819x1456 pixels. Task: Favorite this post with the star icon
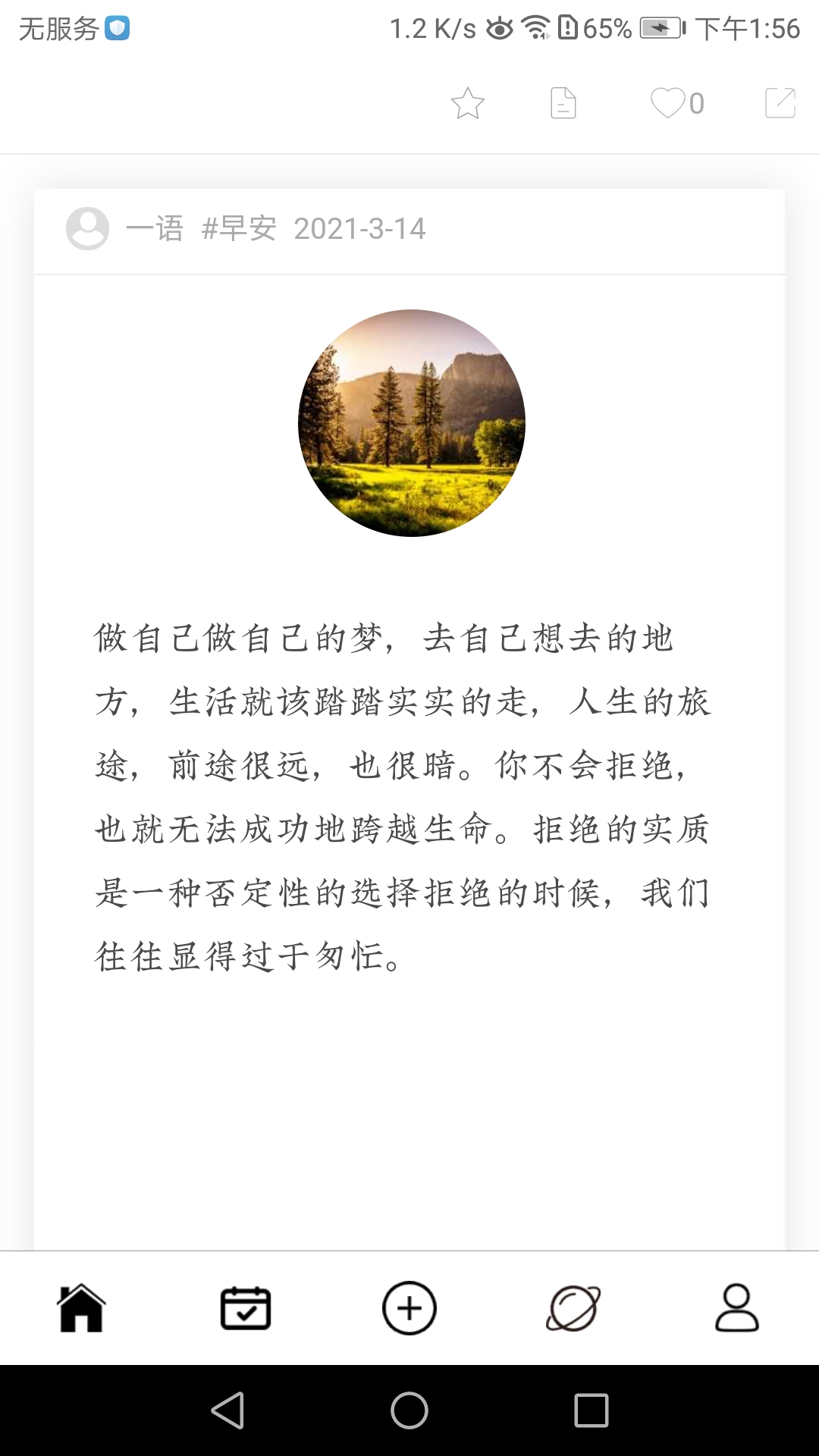(x=467, y=103)
